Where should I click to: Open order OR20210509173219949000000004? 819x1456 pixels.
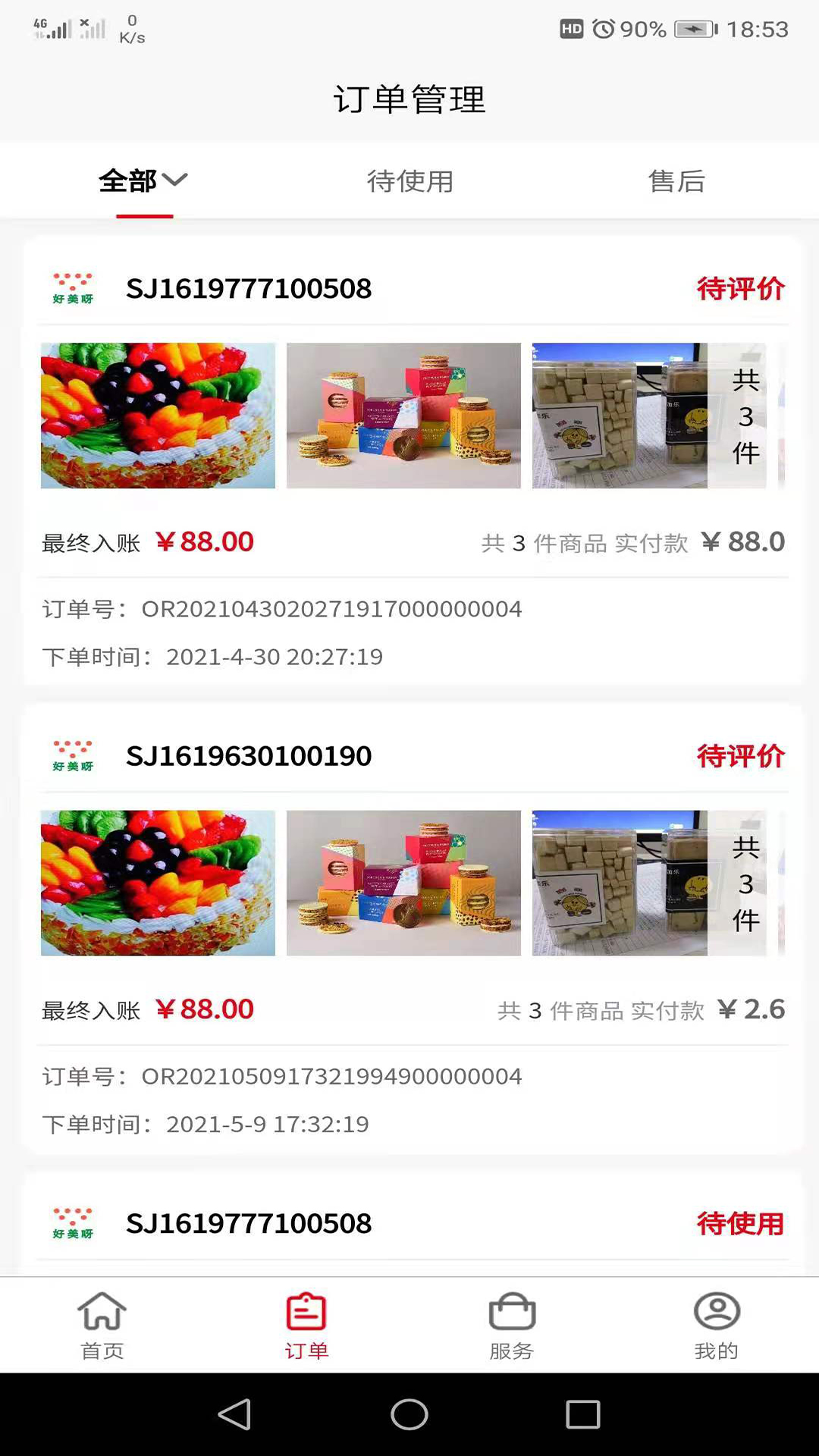pyautogui.click(x=413, y=929)
